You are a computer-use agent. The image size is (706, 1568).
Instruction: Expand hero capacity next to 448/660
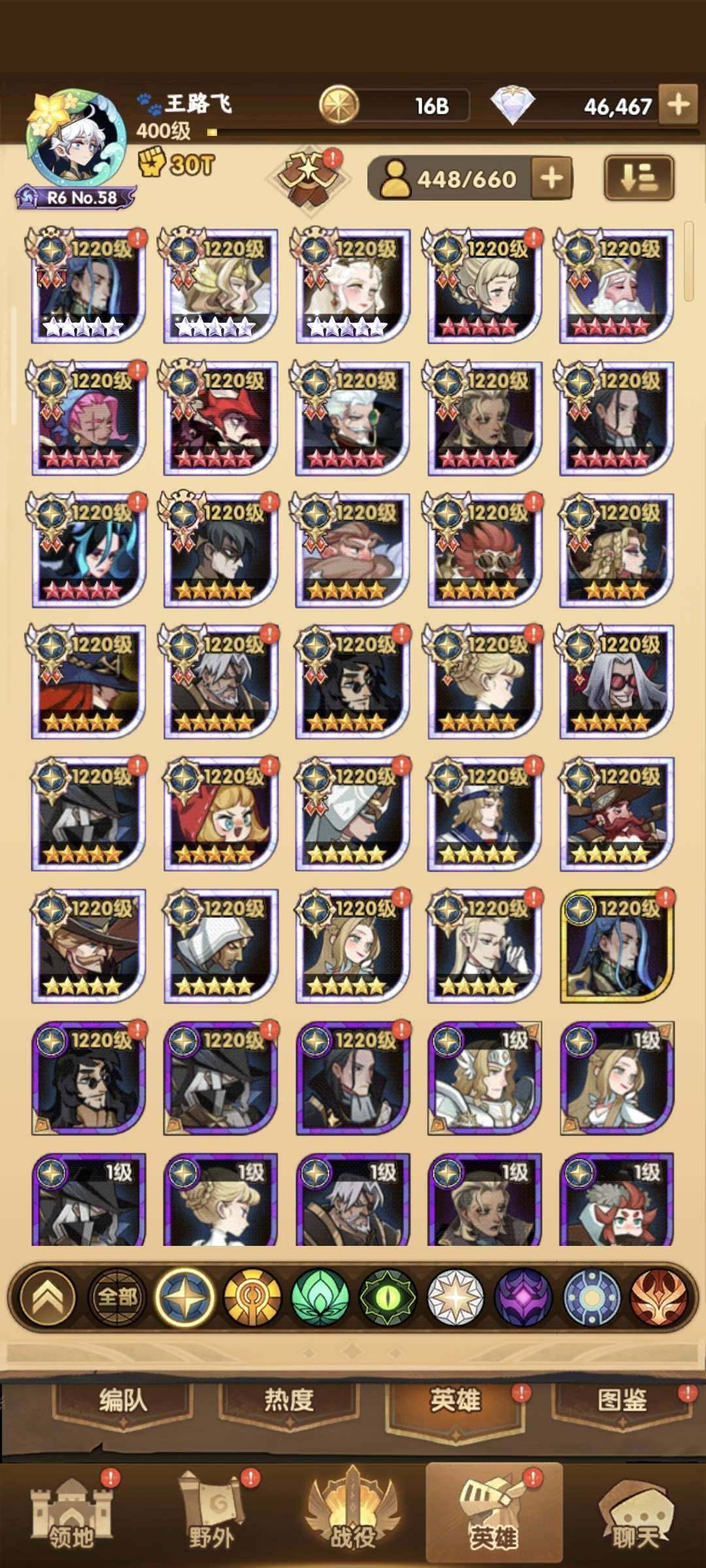click(551, 178)
